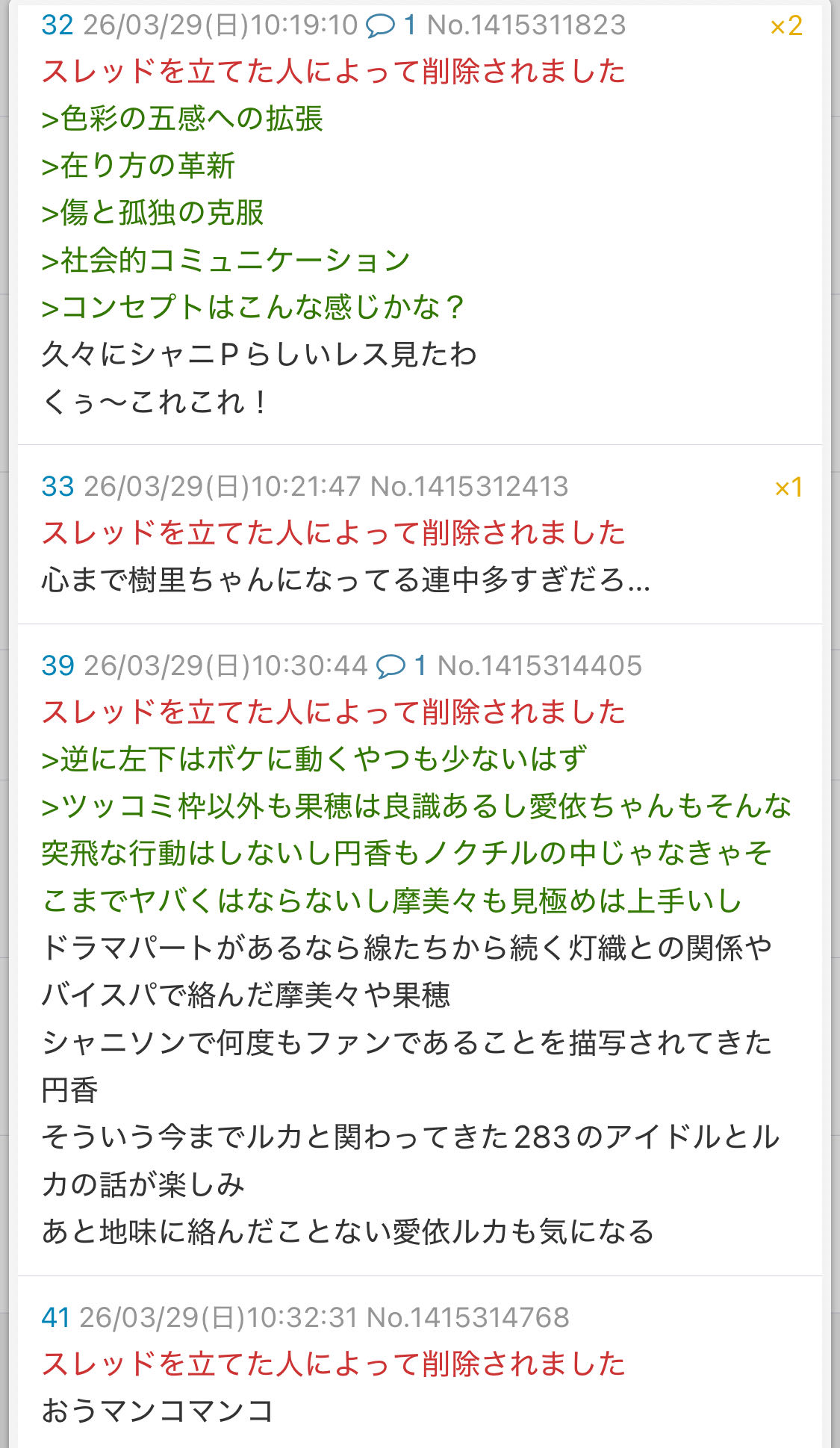Viewport: 840px width, 1448px height.
Task: Open post number 32
Action: coord(57,25)
